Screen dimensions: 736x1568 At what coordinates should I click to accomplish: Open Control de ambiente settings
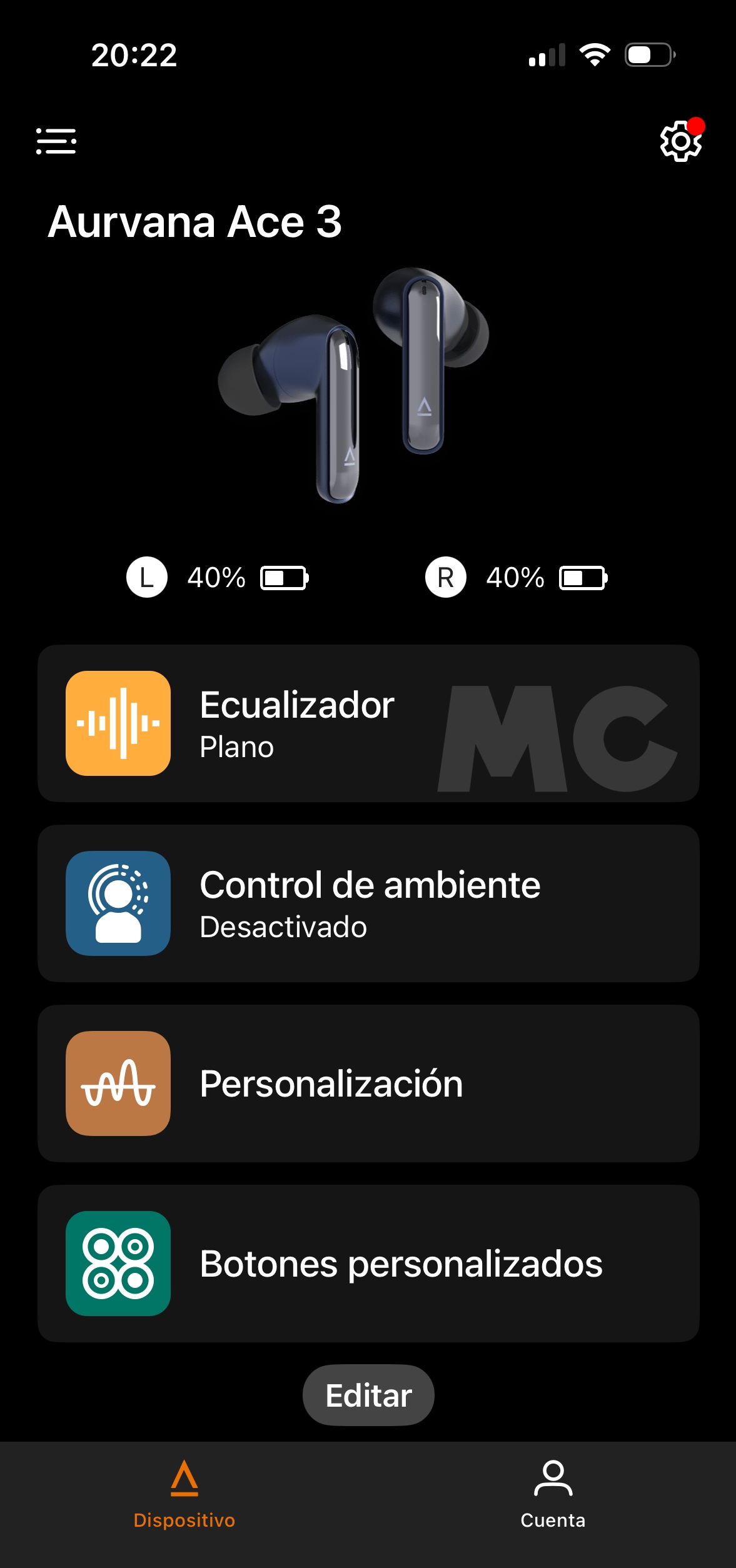click(368, 903)
